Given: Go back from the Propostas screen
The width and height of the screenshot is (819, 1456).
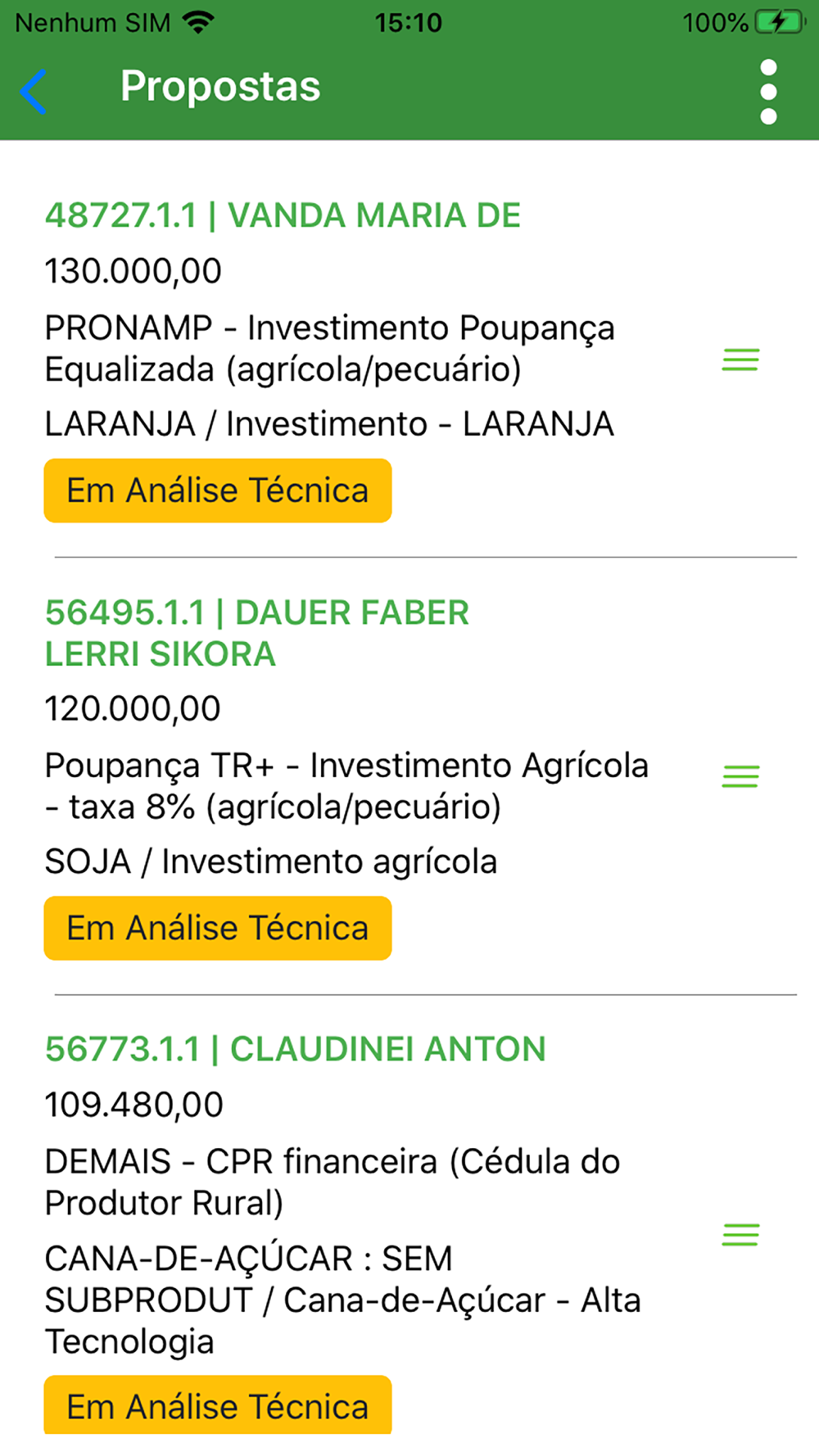Looking at the screenshot, I should click(34, 90).
